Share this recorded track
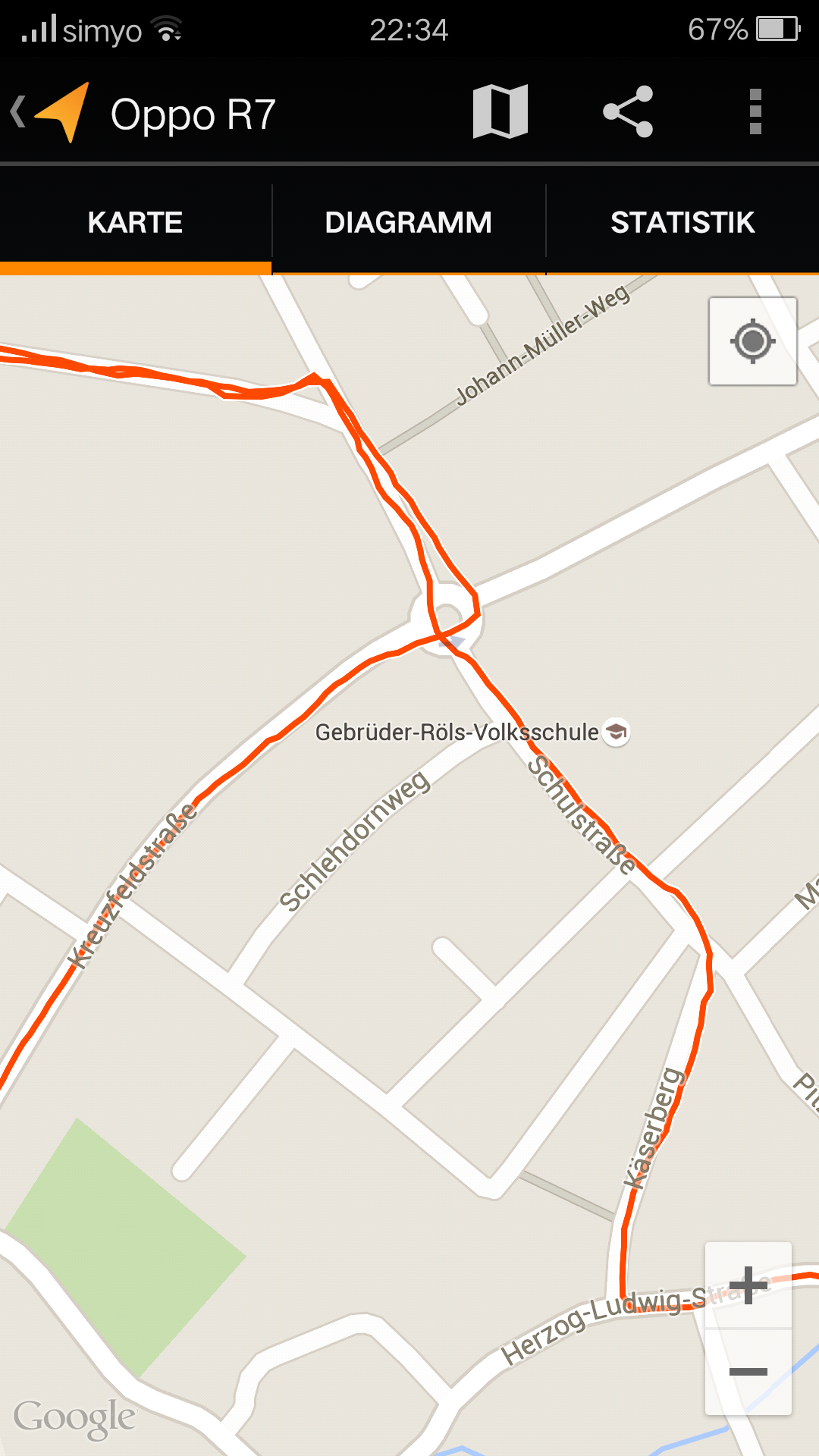 coord(628,111)
